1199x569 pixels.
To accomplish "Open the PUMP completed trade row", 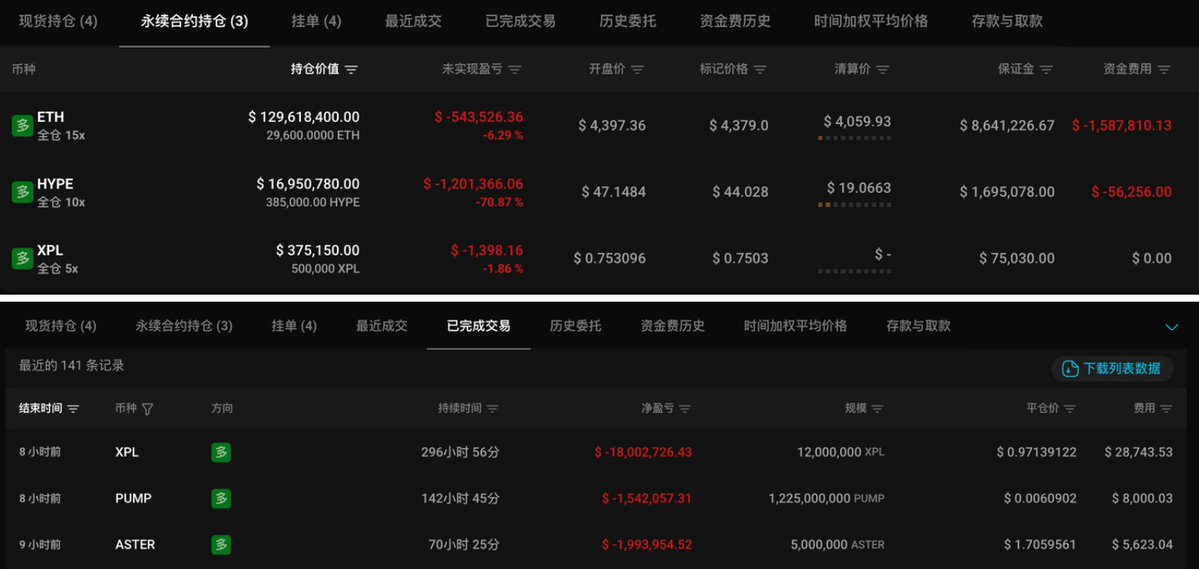I will click(133, 498).
